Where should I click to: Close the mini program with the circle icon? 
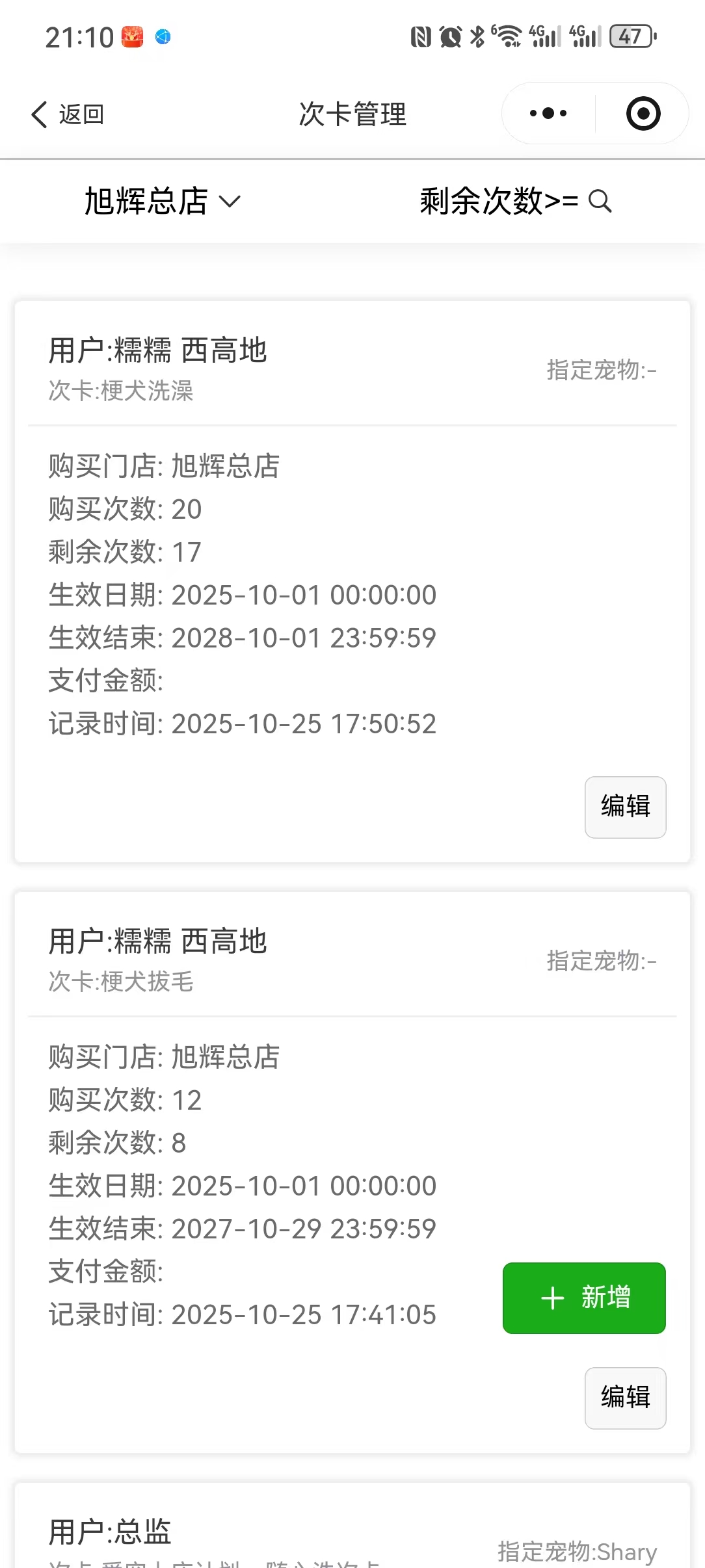pyautogui.click(x=643, y=114)
